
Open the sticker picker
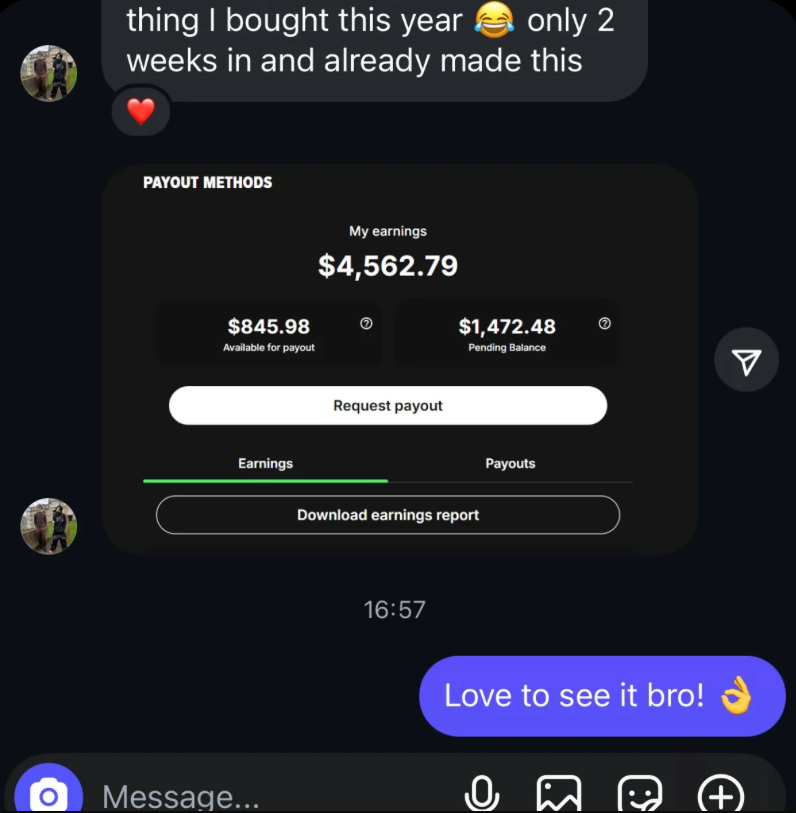(640, 794)
